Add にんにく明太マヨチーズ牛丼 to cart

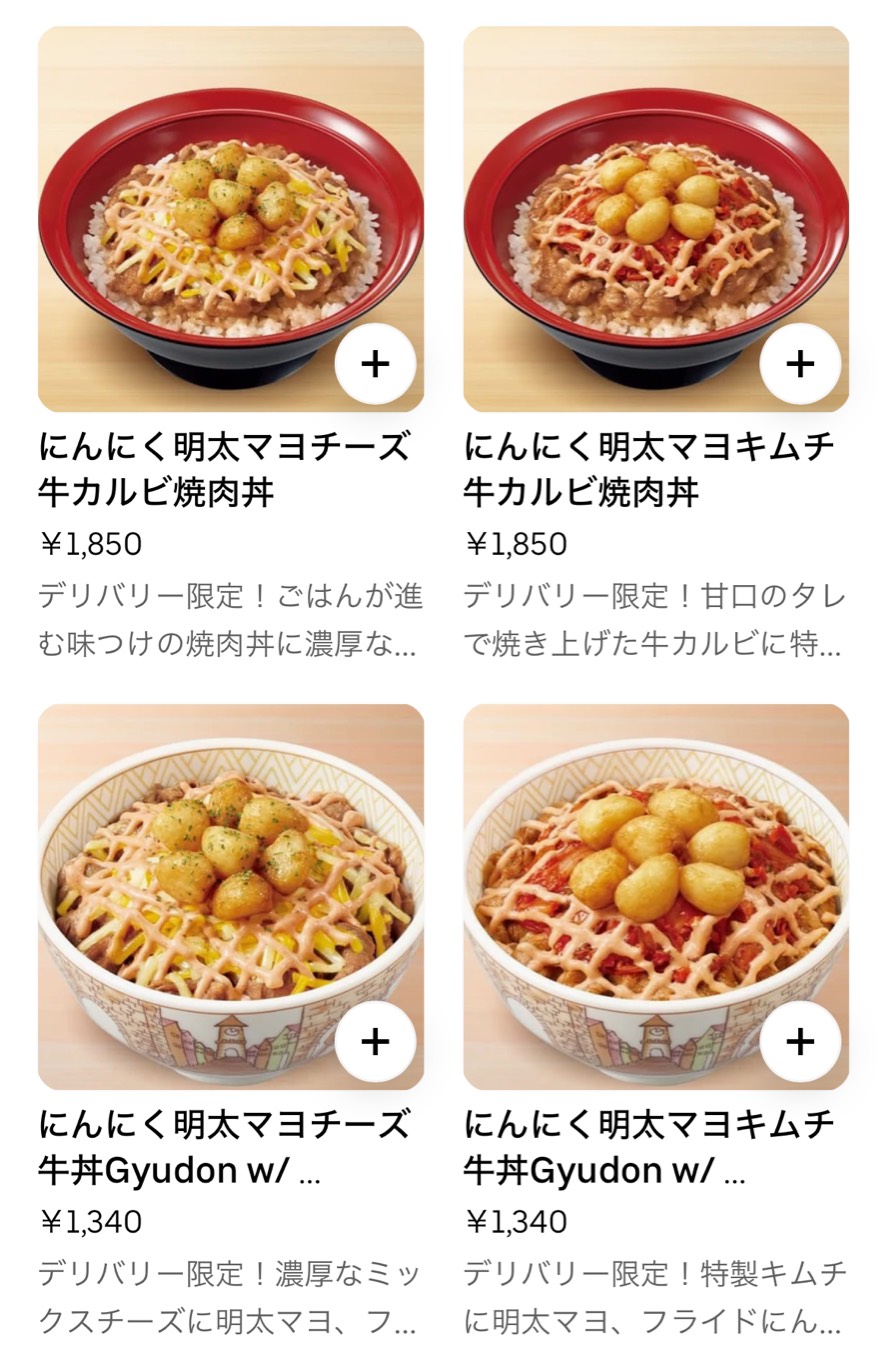pos(375,1042)
